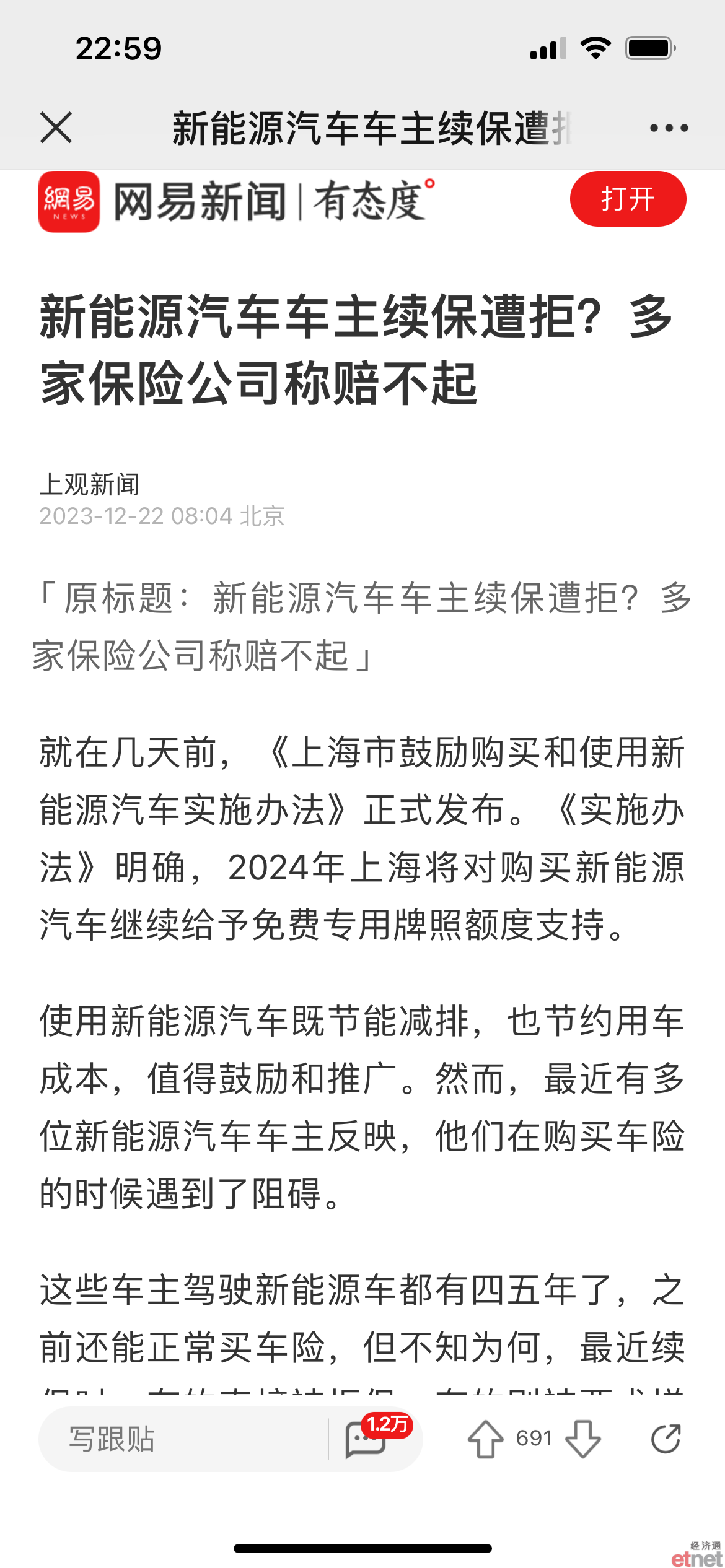Upvote the article
The image size is (725, 1568).
[485, 1439]
